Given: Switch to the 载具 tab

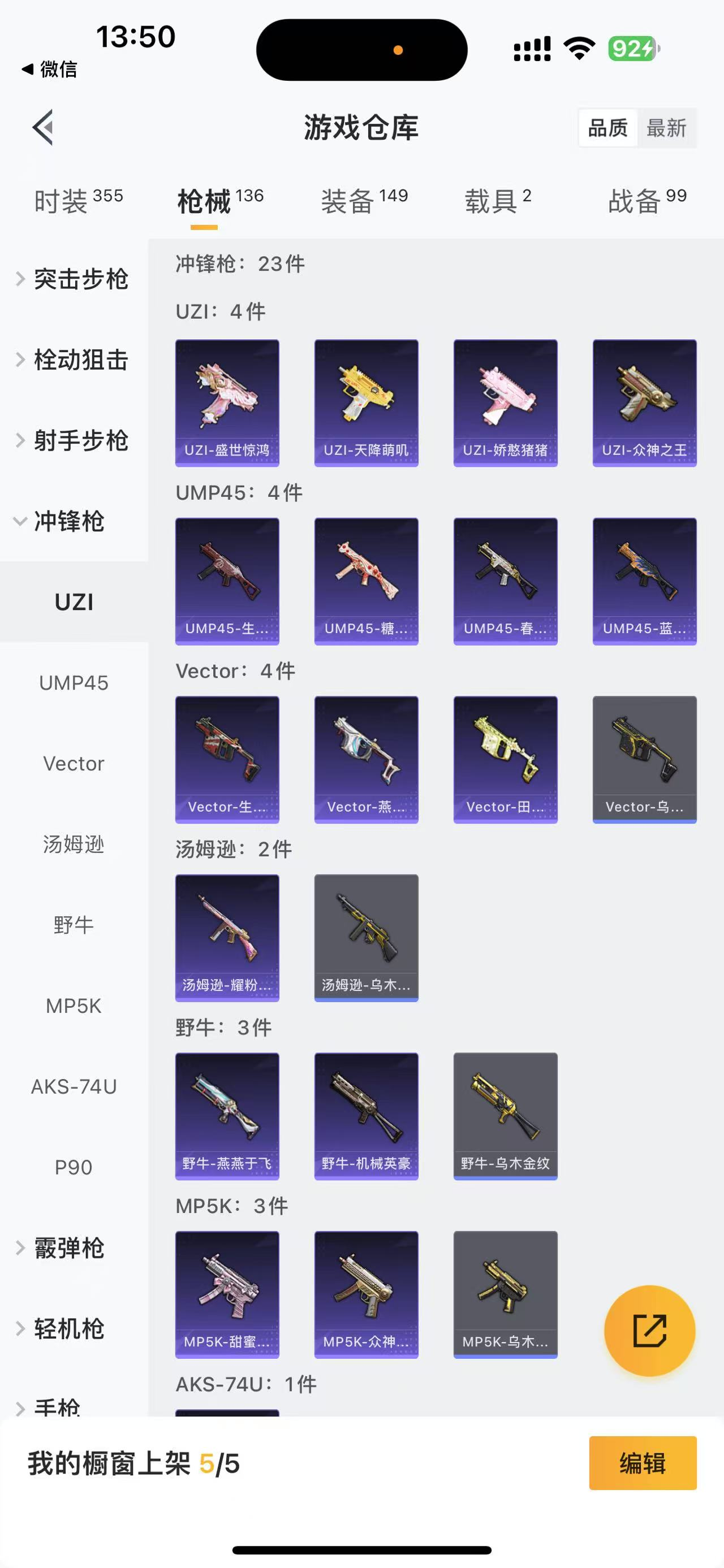Looking at the screenshot, I should [498, 201].
